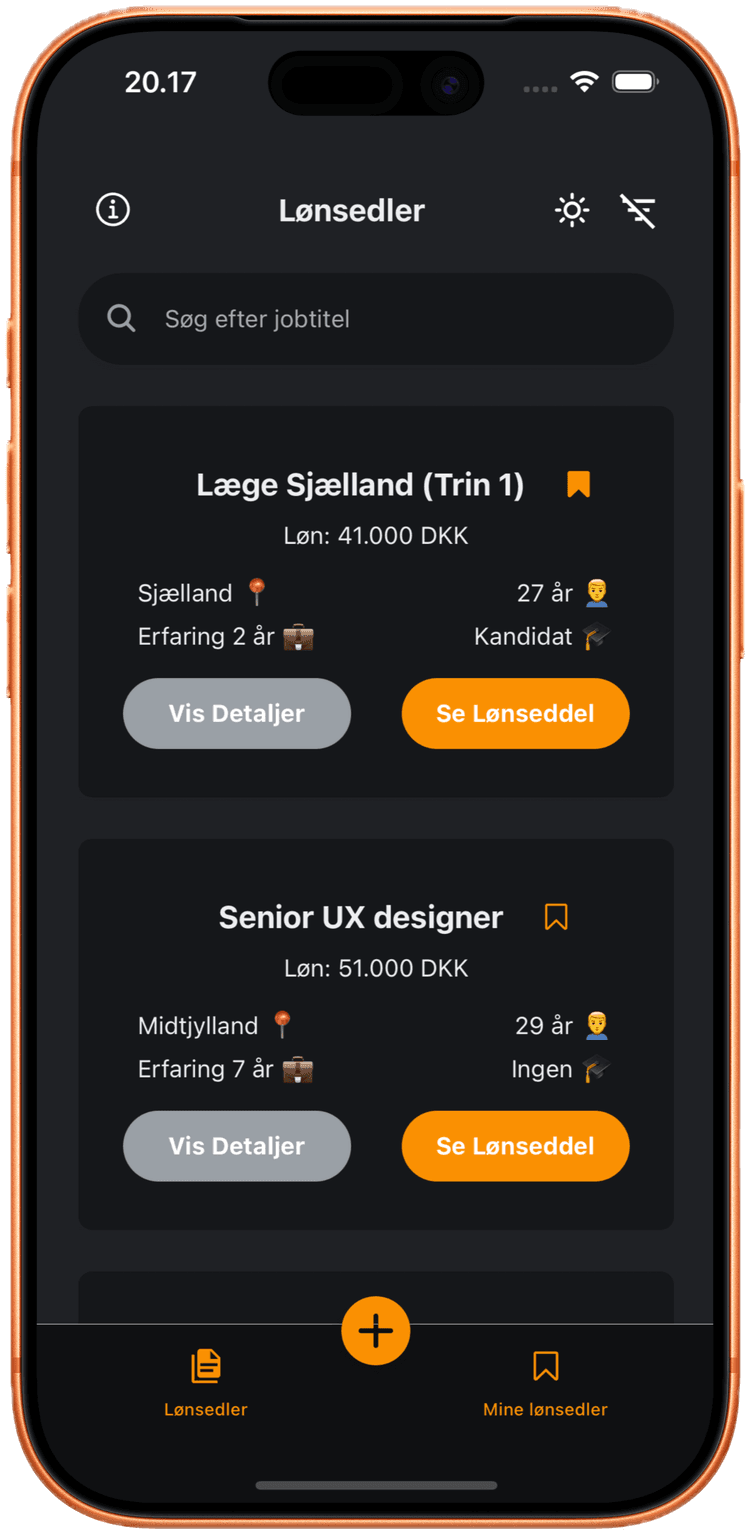Unbookmark the Læge Sjælland payslip
Viewport: 750px width, 1536px height.
click(x=578, y=484)
